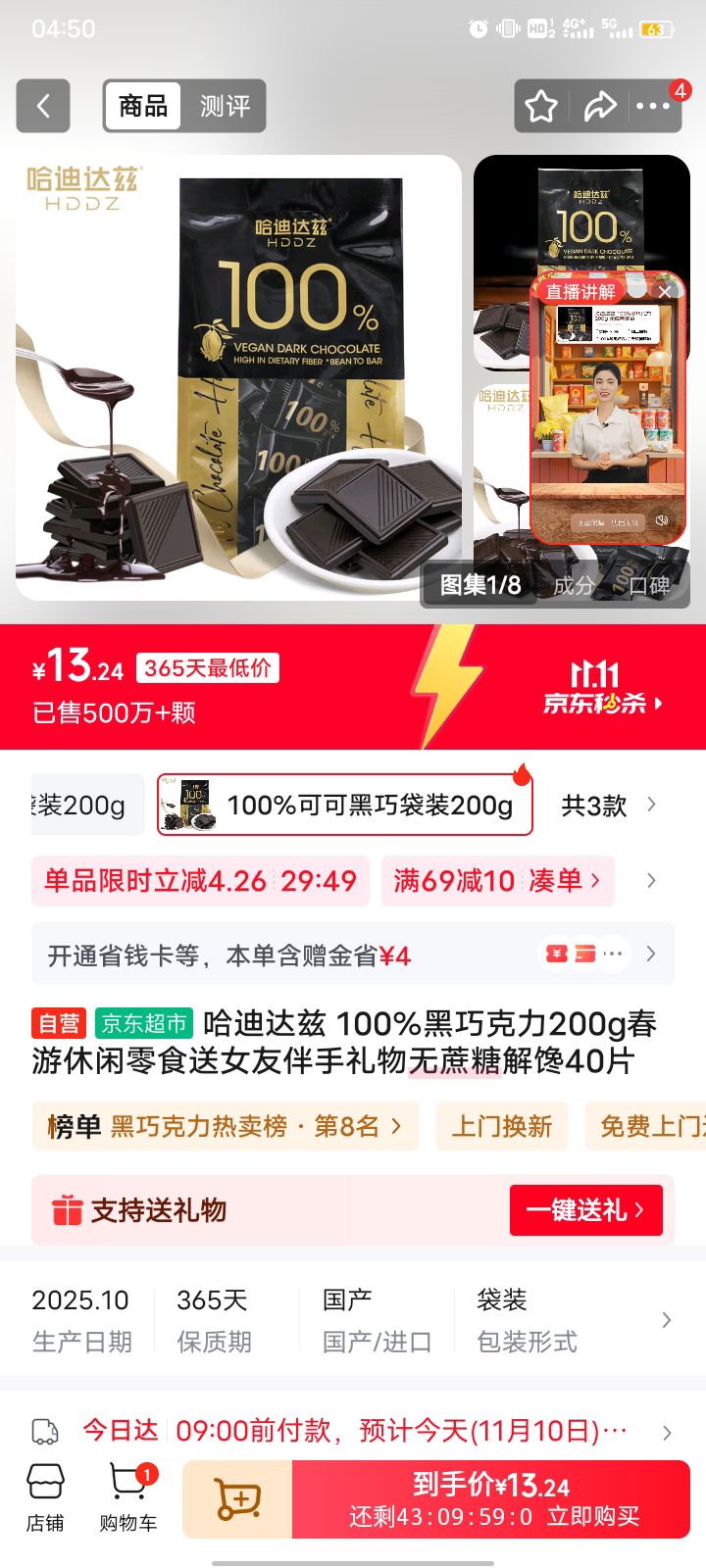Open the 成分 ingredients tab
The image size is (706, 1568).
coord(574,587)
